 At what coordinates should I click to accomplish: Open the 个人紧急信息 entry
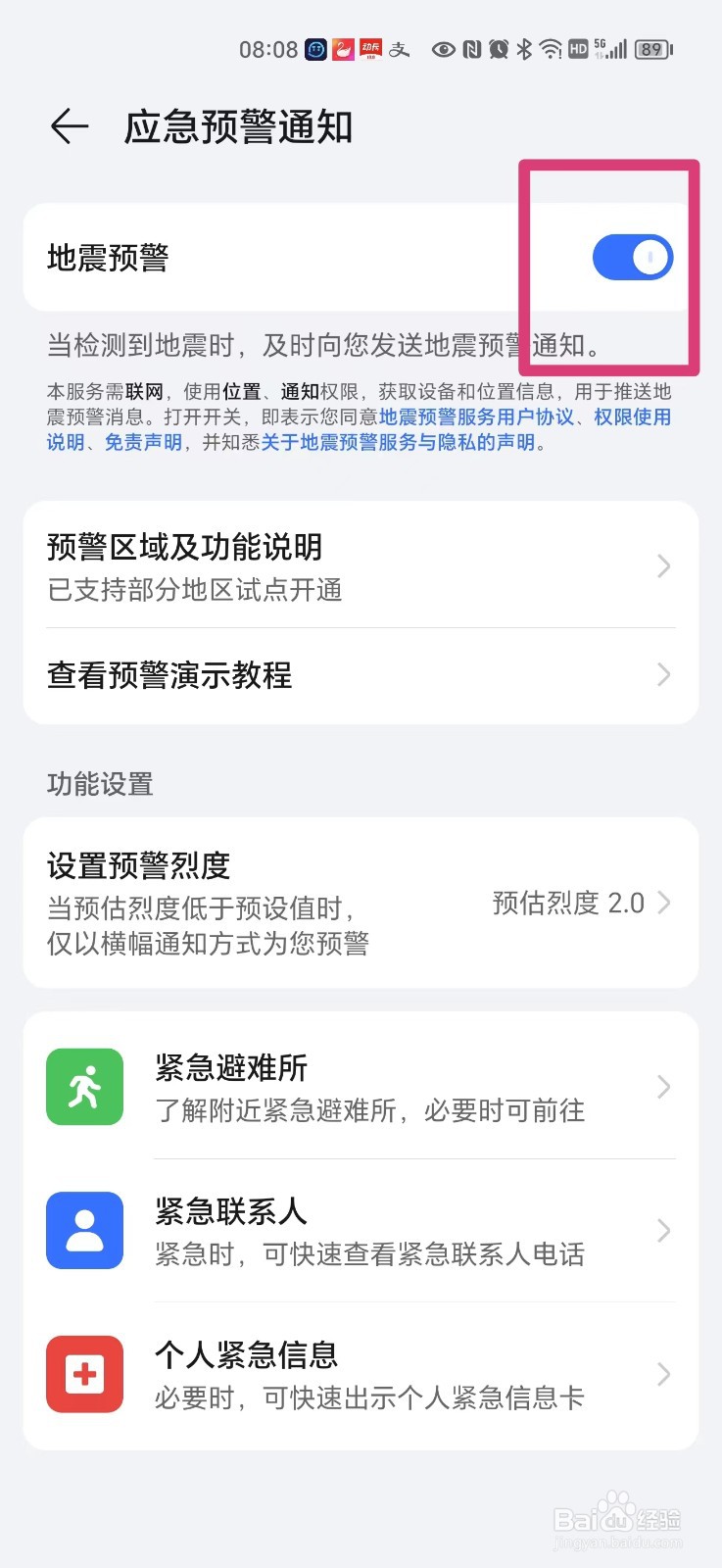tap(362, 1373)
